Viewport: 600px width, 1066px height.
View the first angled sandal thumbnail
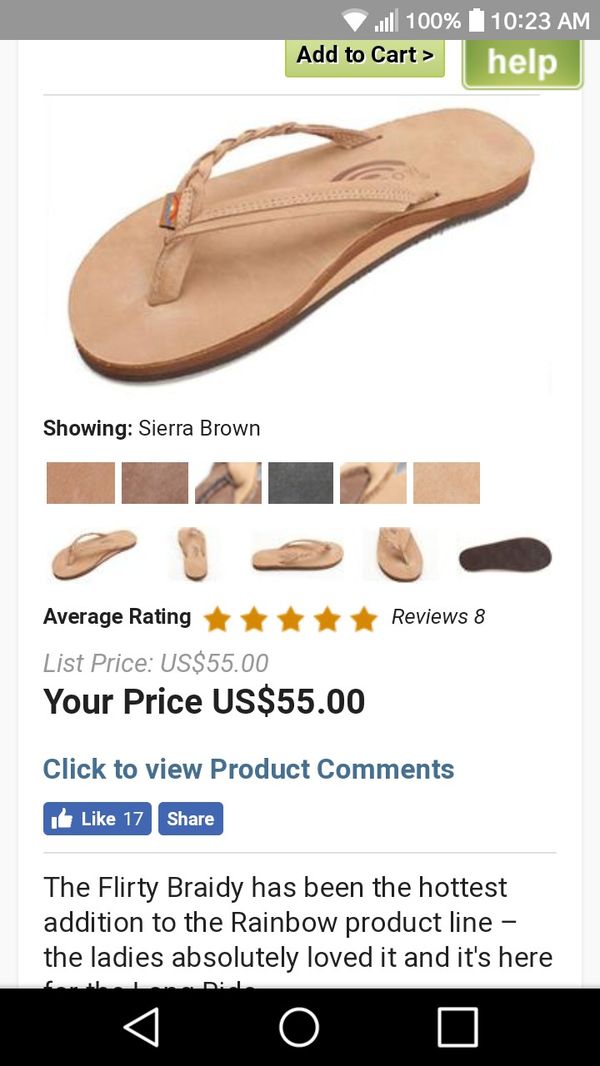pos(93,553)
